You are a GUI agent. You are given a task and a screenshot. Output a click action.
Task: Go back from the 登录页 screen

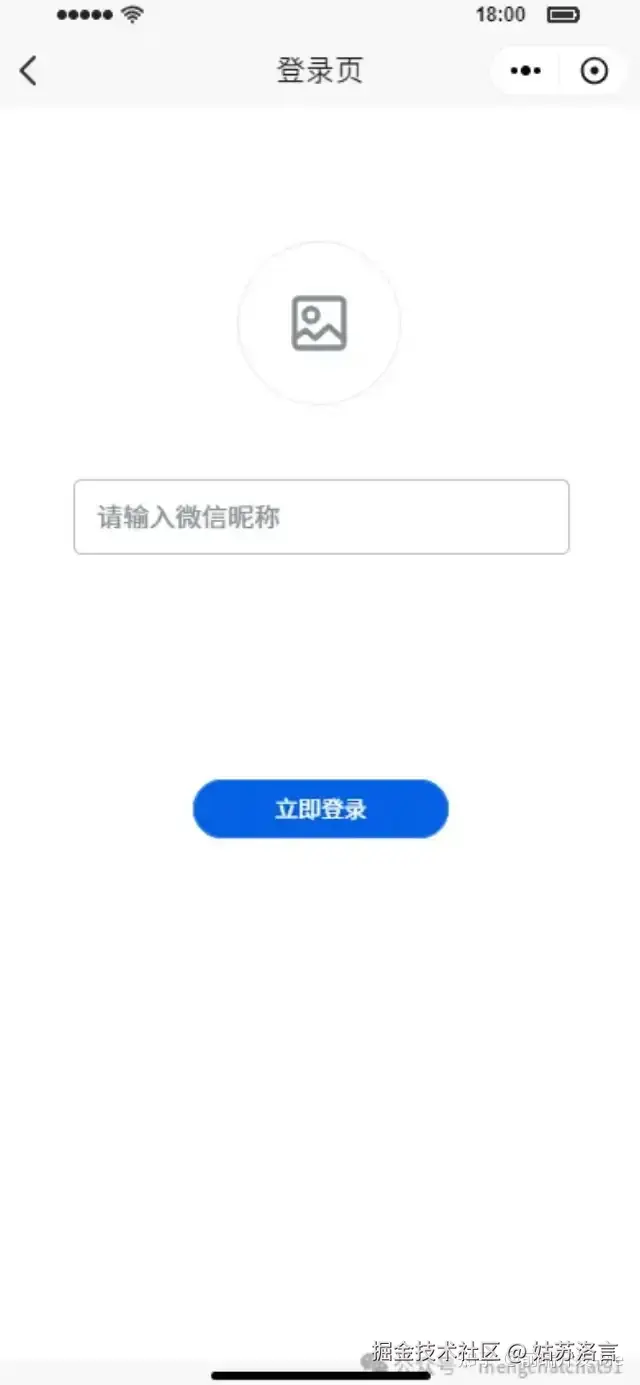[x=28, y=71]
